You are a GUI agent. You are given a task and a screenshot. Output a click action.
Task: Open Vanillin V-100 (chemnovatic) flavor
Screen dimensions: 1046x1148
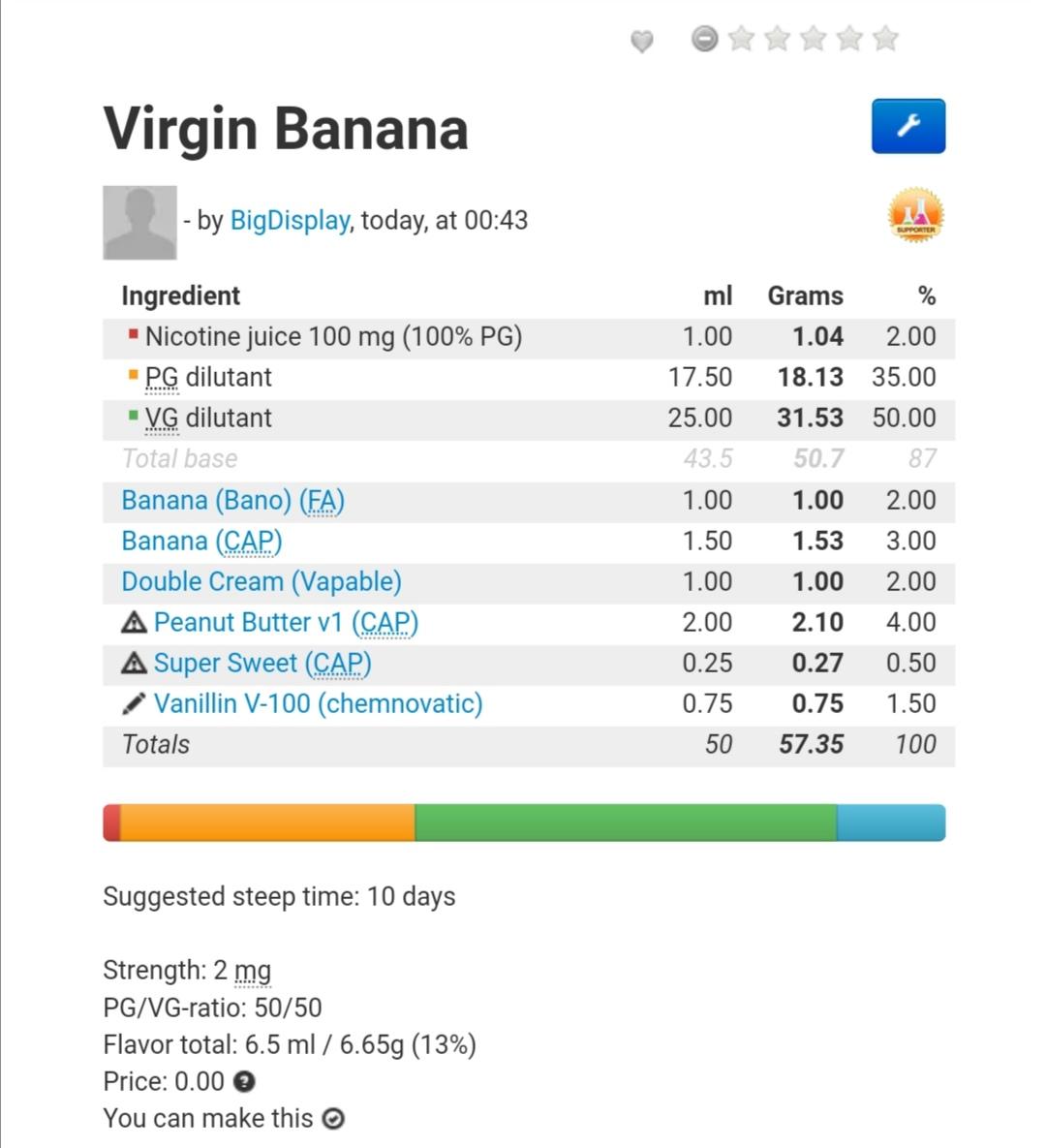318,704
